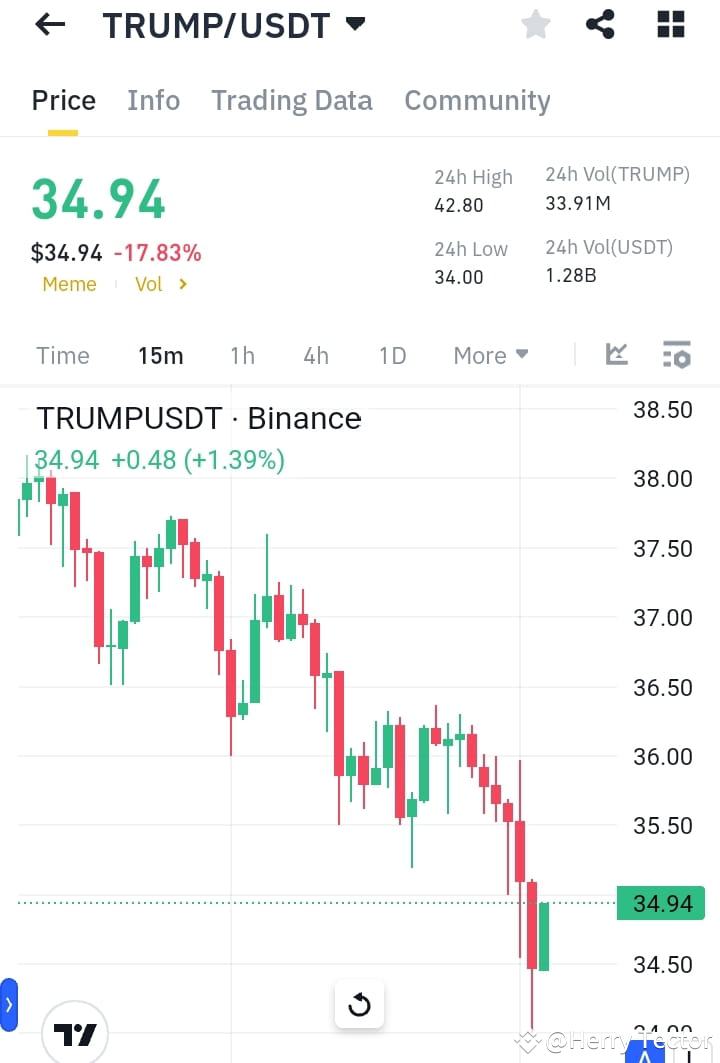Tap the Meme category label

coord(69,284)
